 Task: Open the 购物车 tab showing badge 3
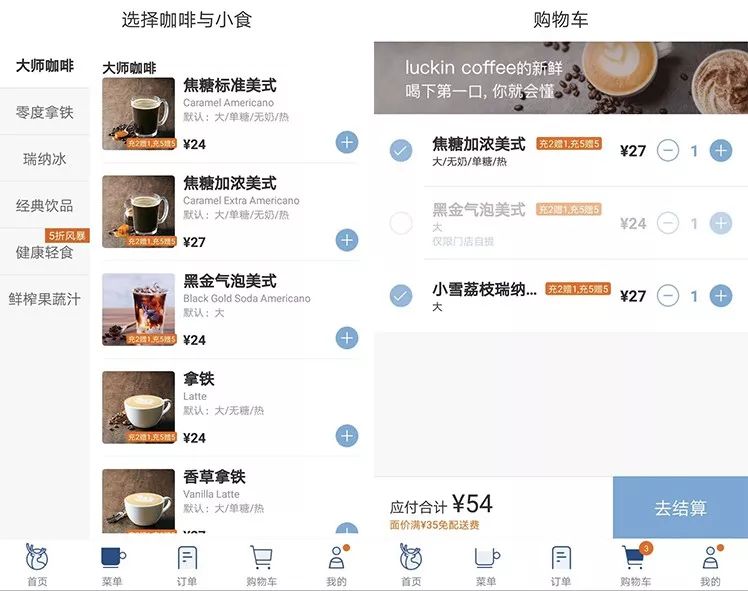634,565
